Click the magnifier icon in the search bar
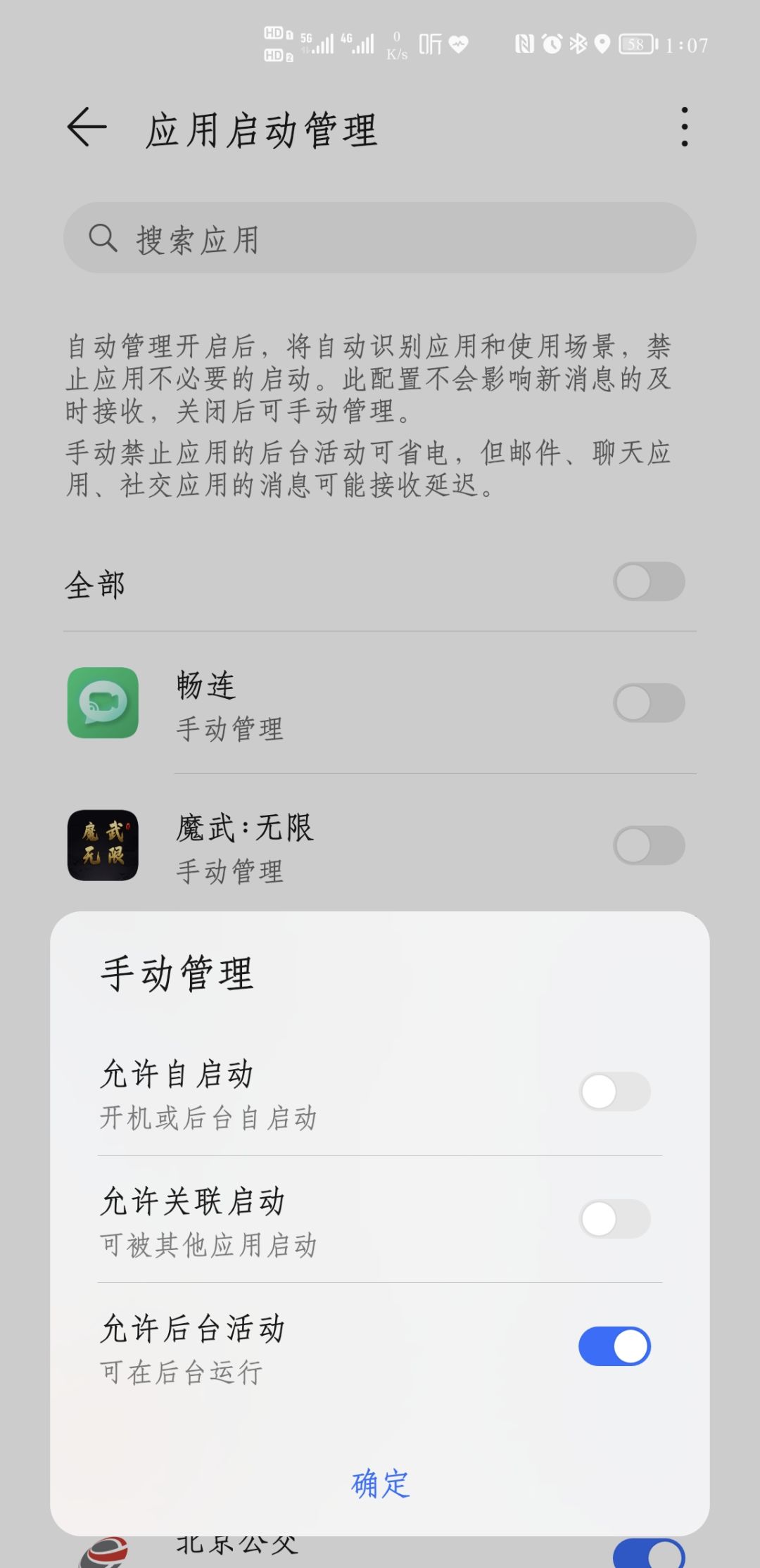The width and height of the screenshot is (760, 1568). 103,238
